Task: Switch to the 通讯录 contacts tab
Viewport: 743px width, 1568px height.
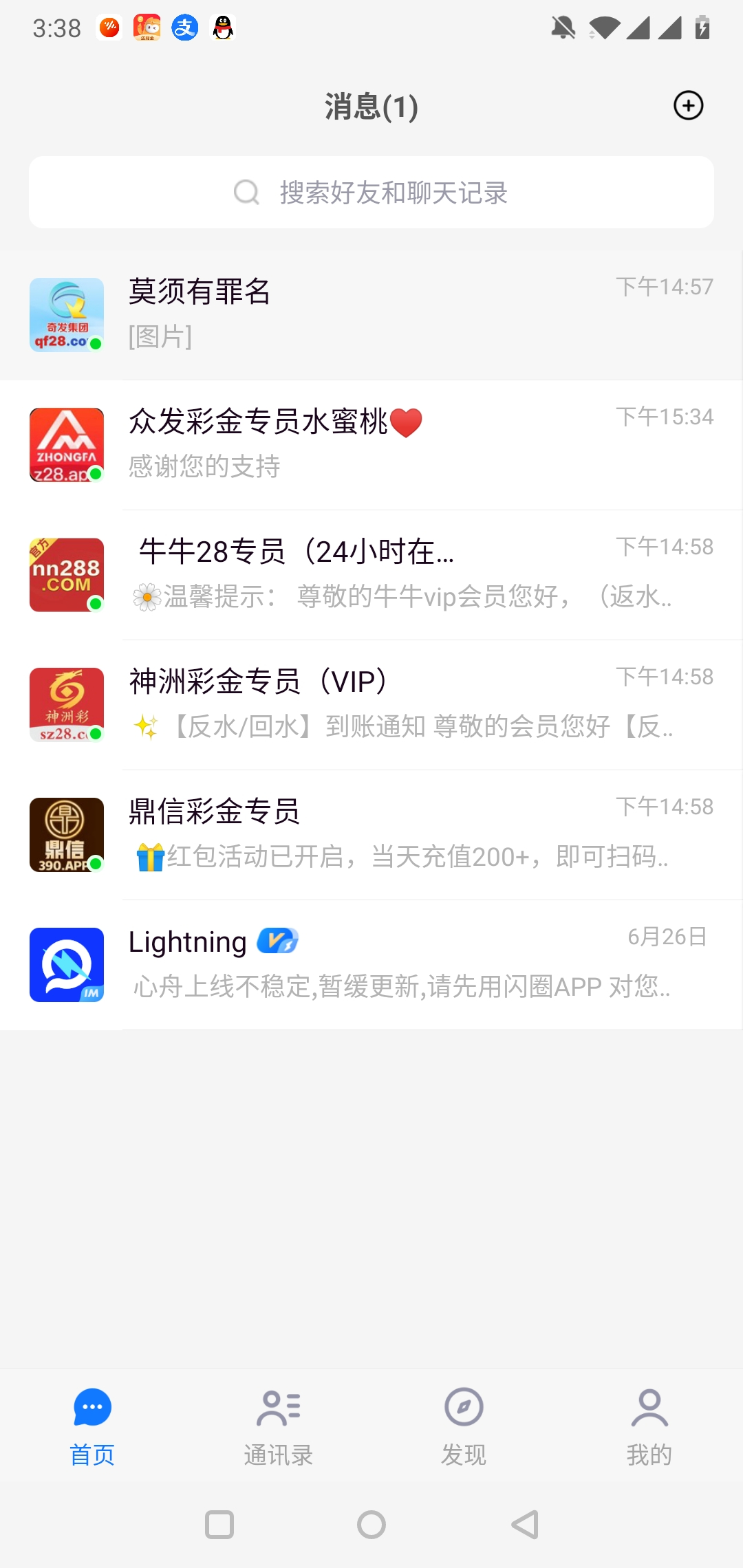Action: point(278,1425)
